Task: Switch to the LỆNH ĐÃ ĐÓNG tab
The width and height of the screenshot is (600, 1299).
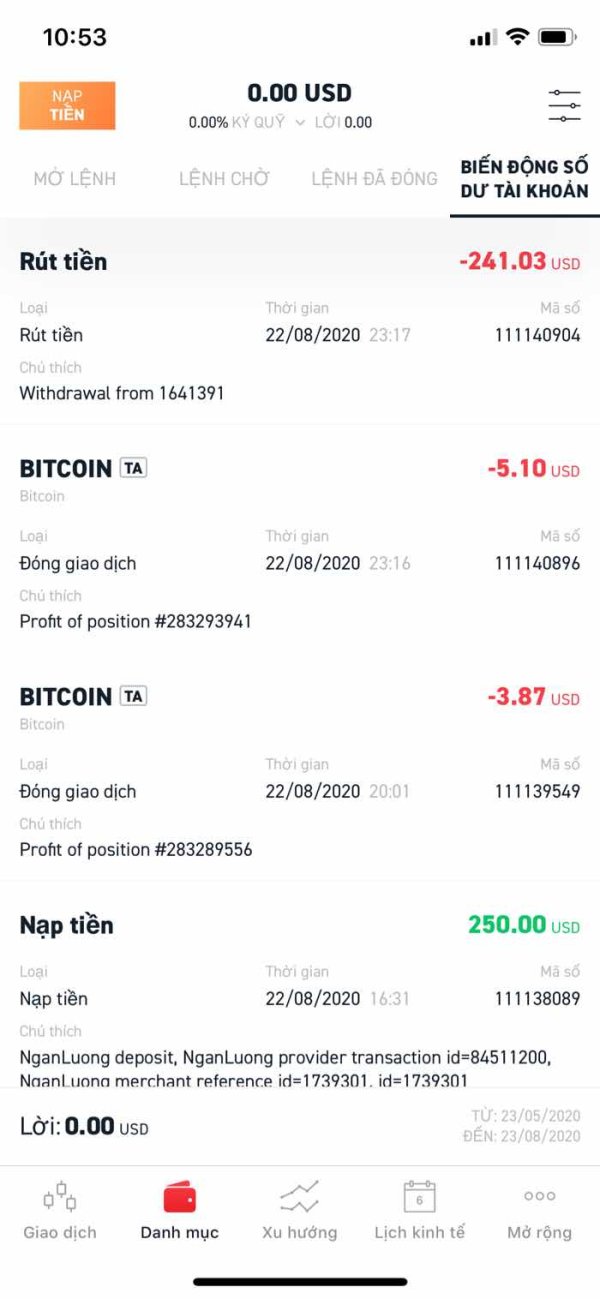Action: pyautogui.click(x=374, y=179)
